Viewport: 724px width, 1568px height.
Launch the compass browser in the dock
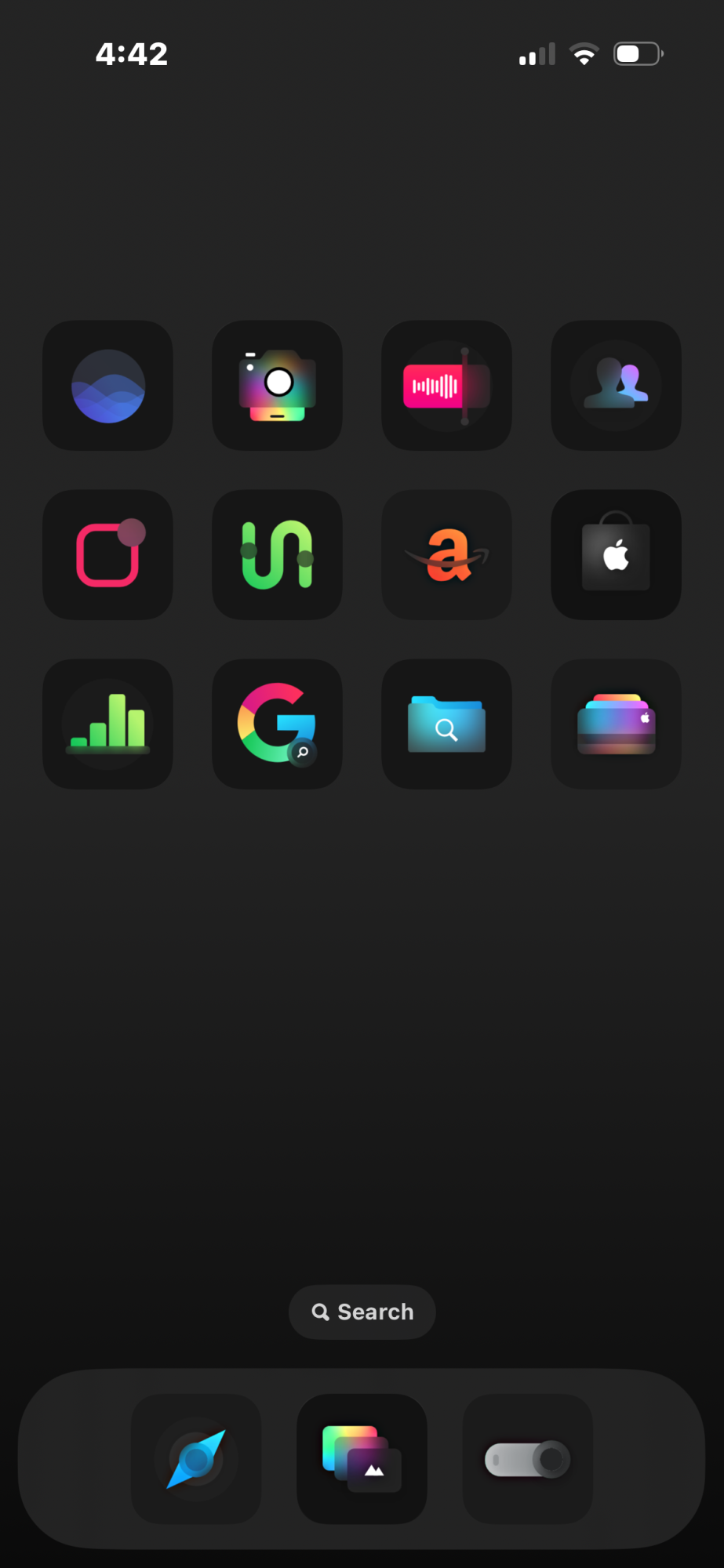tap(196, 1459)
